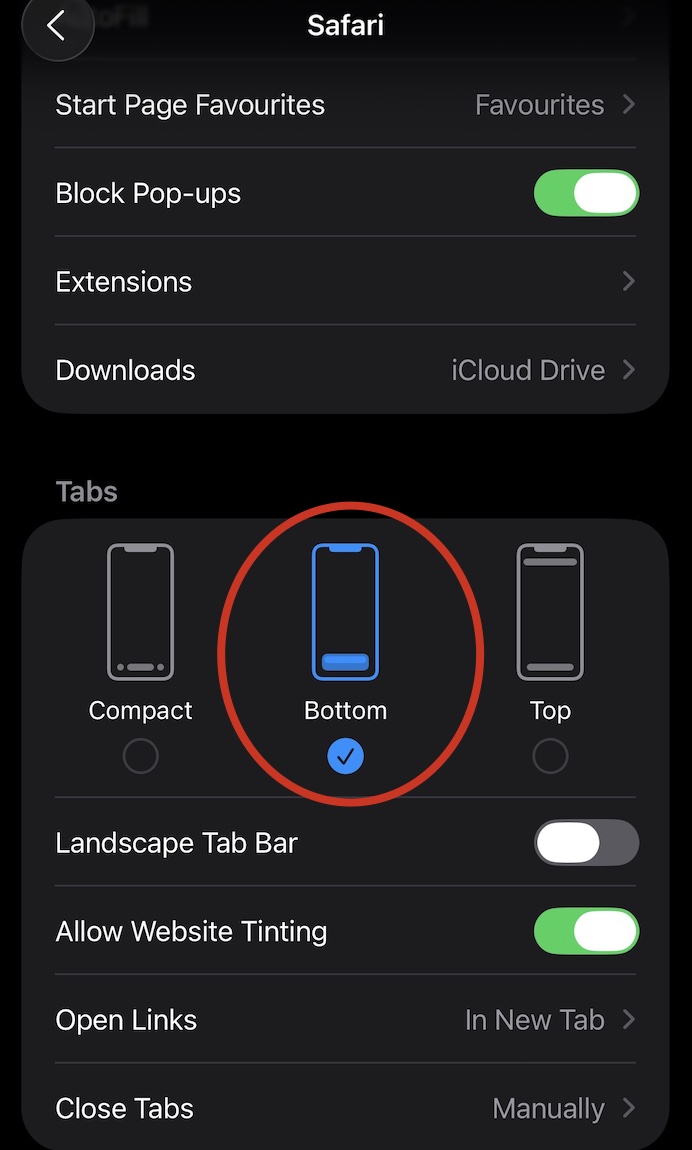Screen dimensions: 692x1150
Task: Turn off Block Pop-ups
Action: tap(586, 193)
